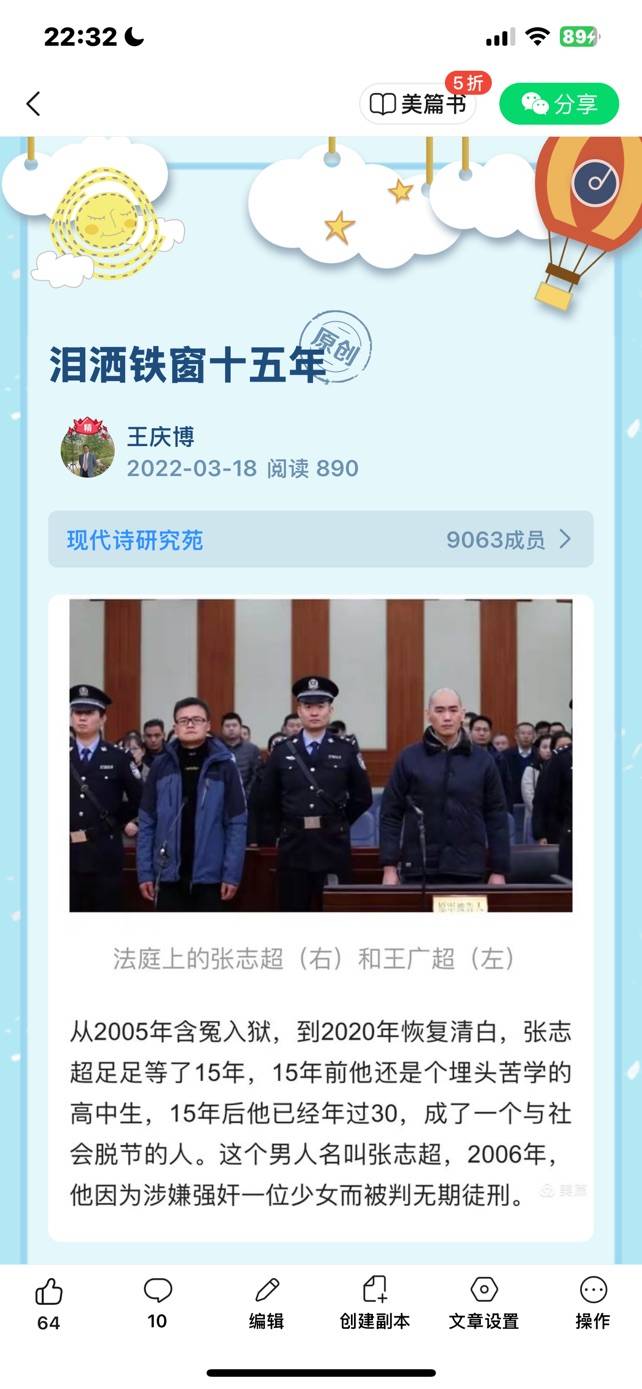The image size is (642, 1389).
Task: Go back using the arrow
Action: [33, 104]
